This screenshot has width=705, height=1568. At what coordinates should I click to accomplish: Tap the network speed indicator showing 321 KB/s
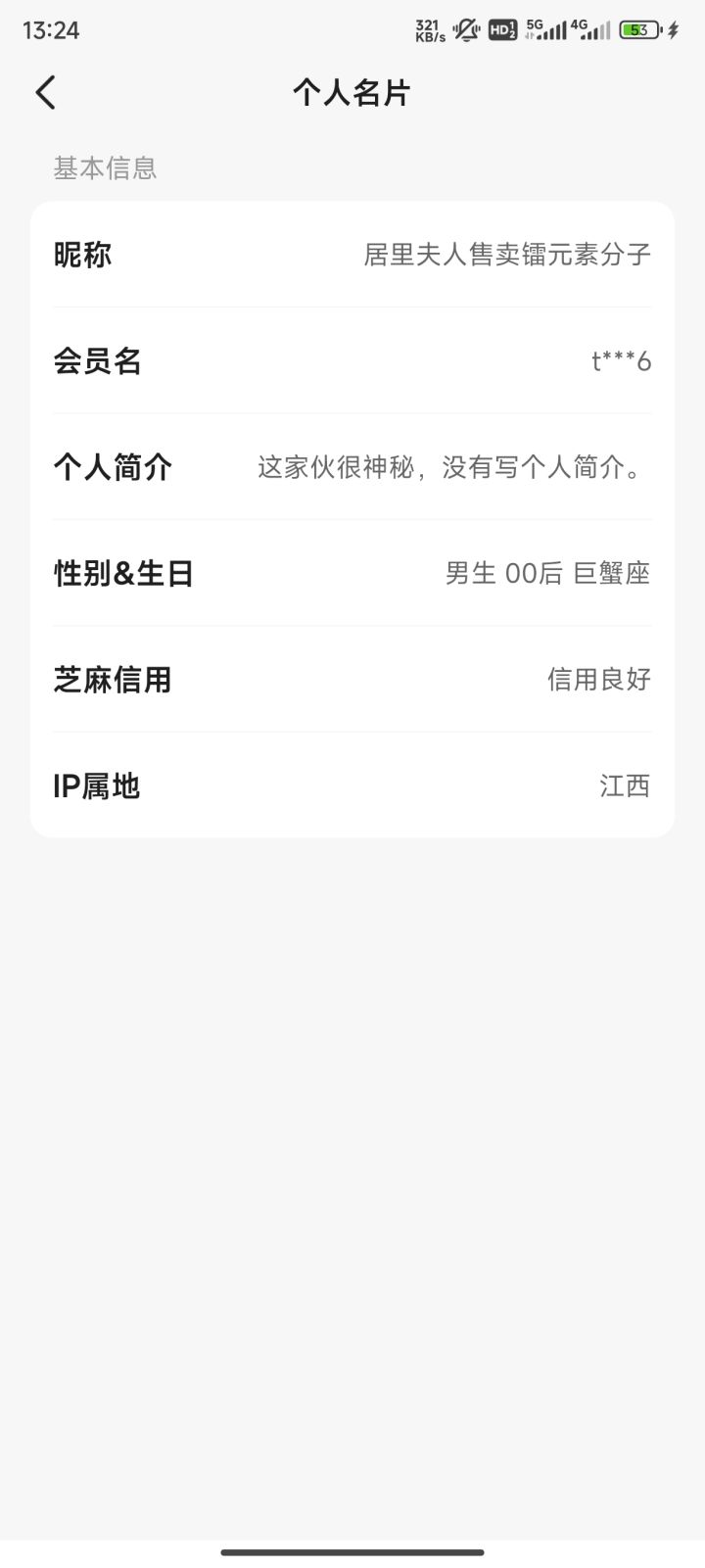tap(427, 28)
